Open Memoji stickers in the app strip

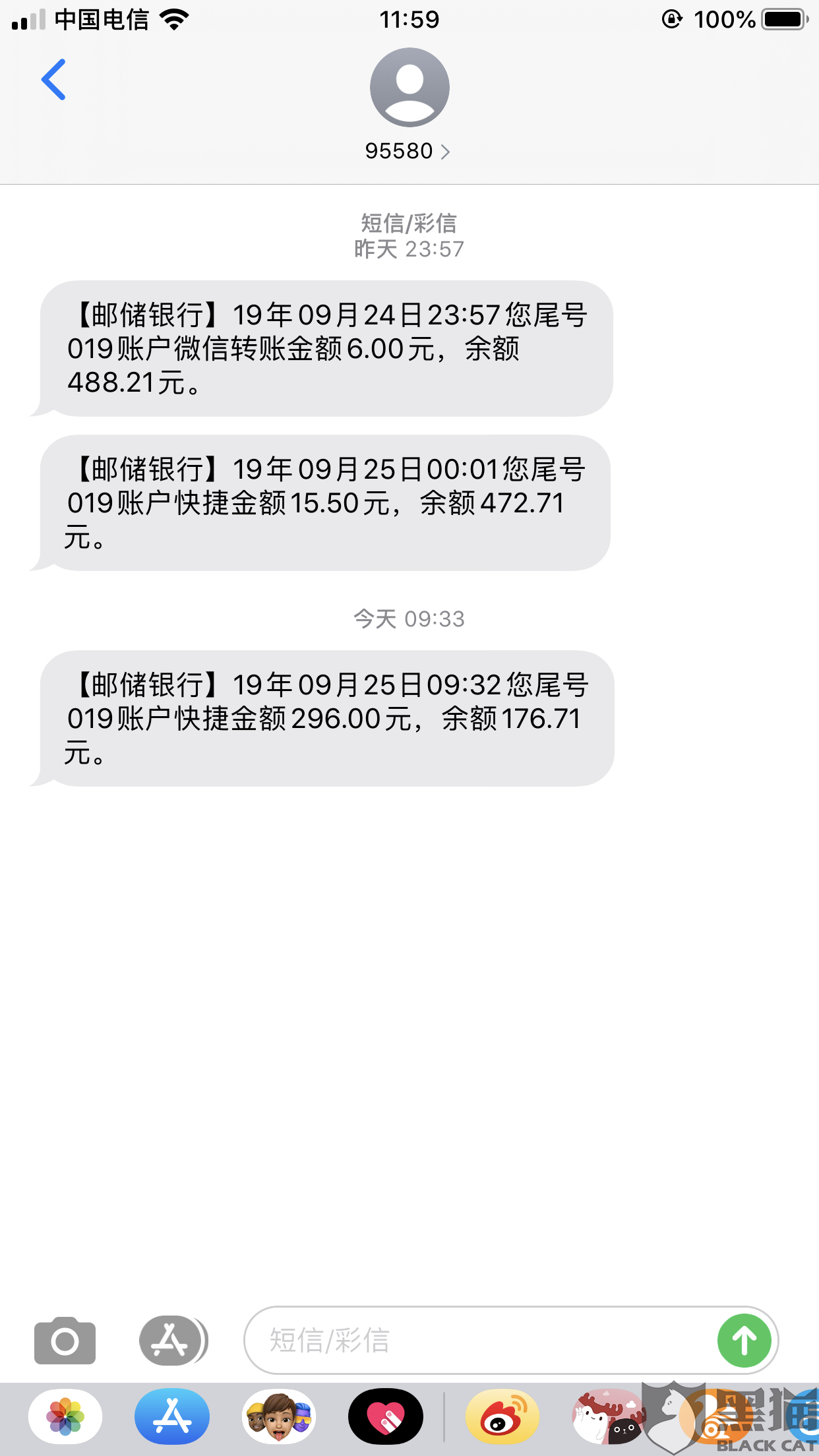(279, 1416)
